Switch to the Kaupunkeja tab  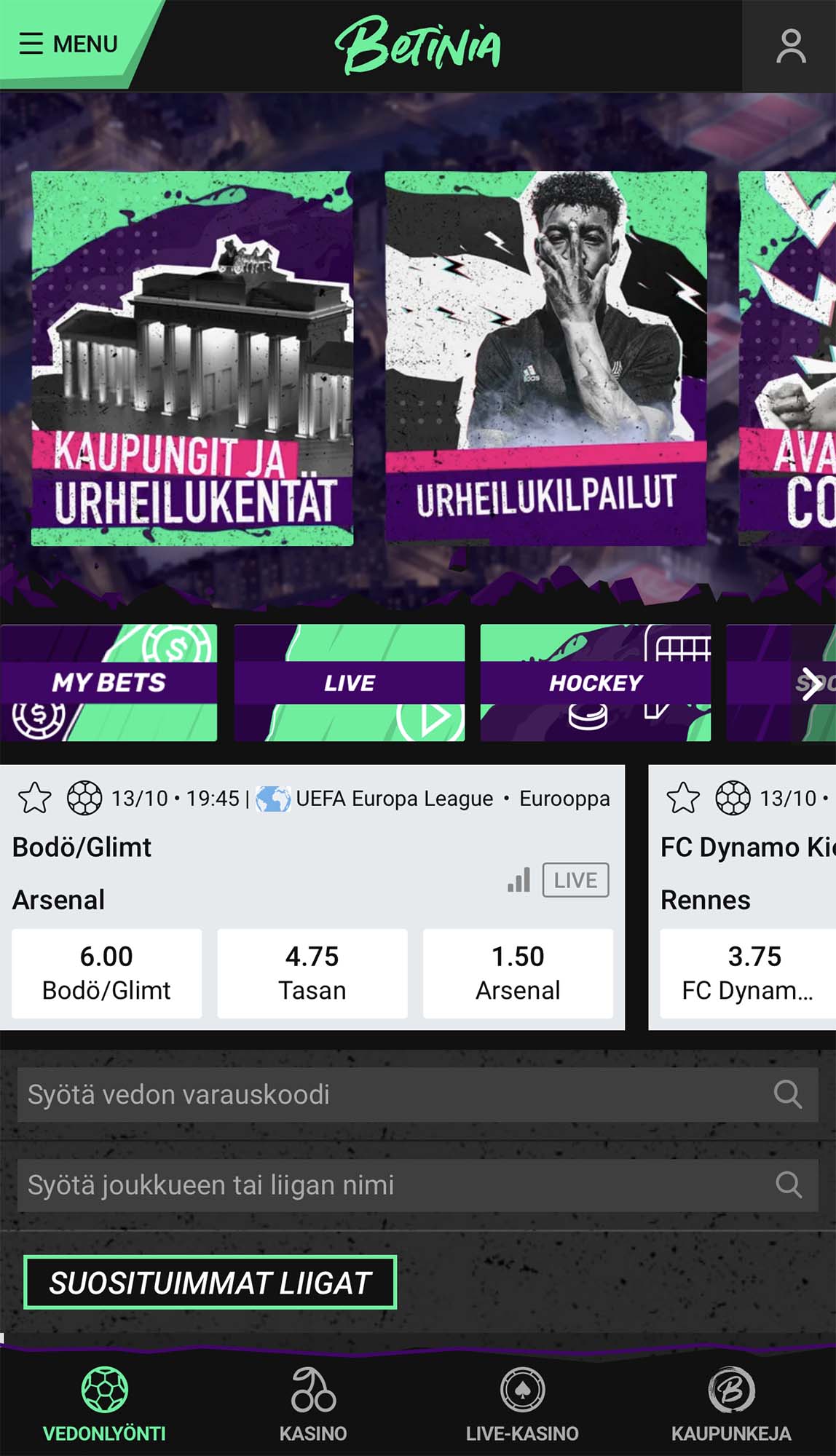click(x=731, y=1405)
